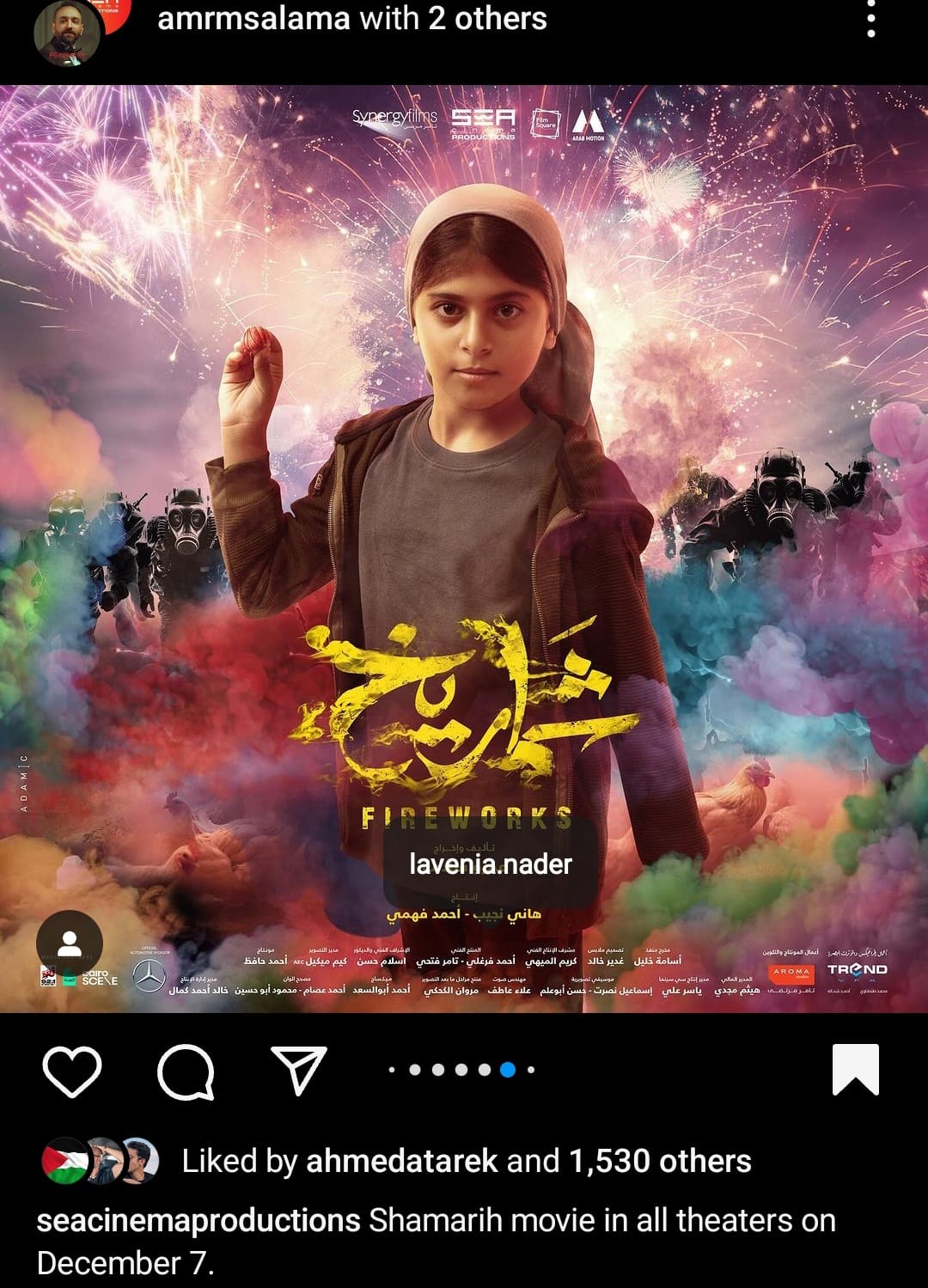View the 1,530 others who liked
The width and height of the screenshot is (928, 1288).
pos(659,1161)
